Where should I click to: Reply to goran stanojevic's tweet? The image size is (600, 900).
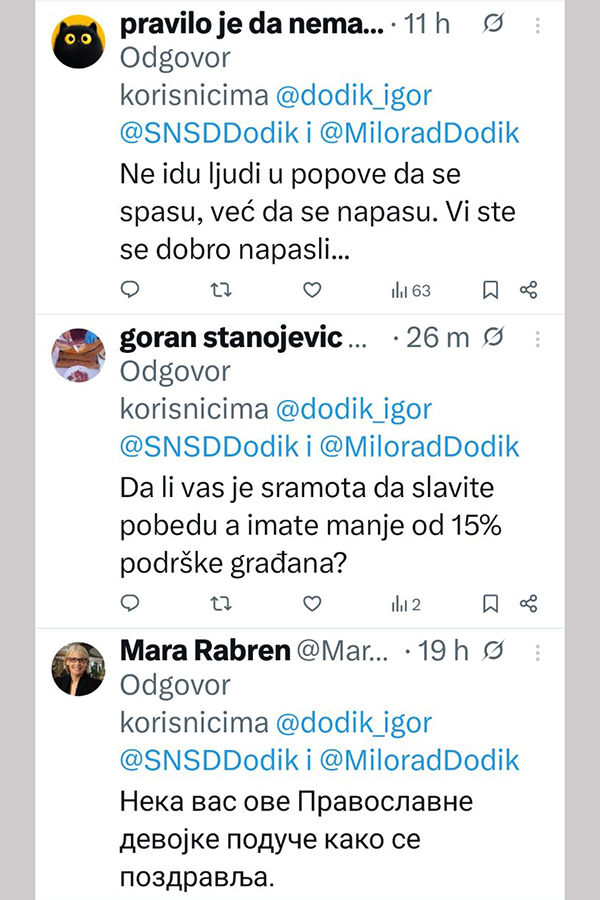pos(130,603)
